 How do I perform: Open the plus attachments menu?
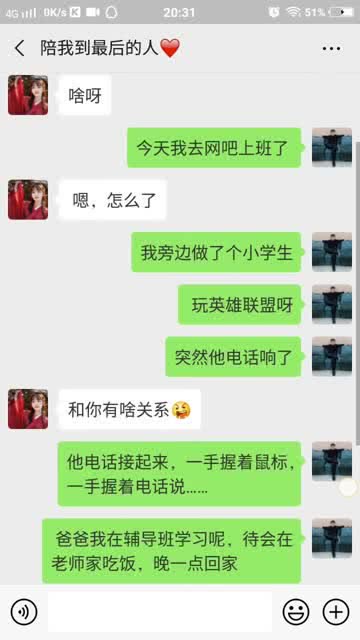336,612
